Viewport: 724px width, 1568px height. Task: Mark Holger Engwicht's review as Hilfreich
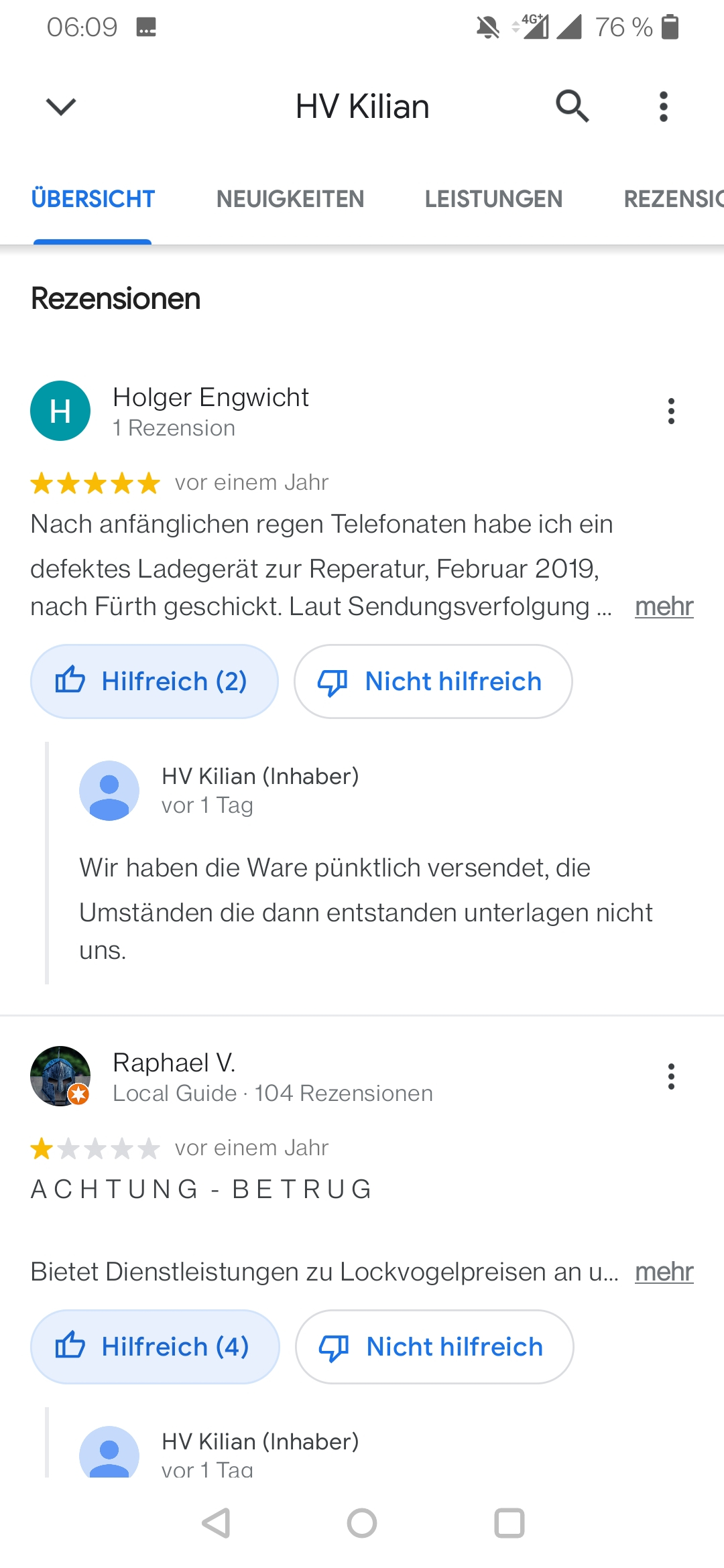(154, 681)
